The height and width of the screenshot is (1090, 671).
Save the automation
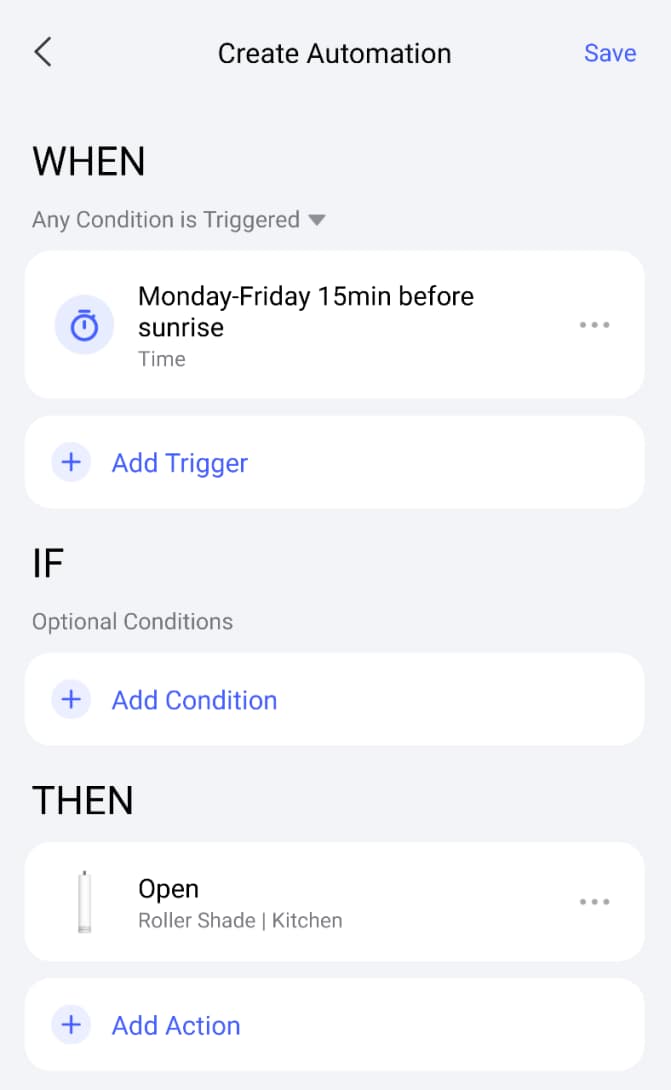point(609,53)
